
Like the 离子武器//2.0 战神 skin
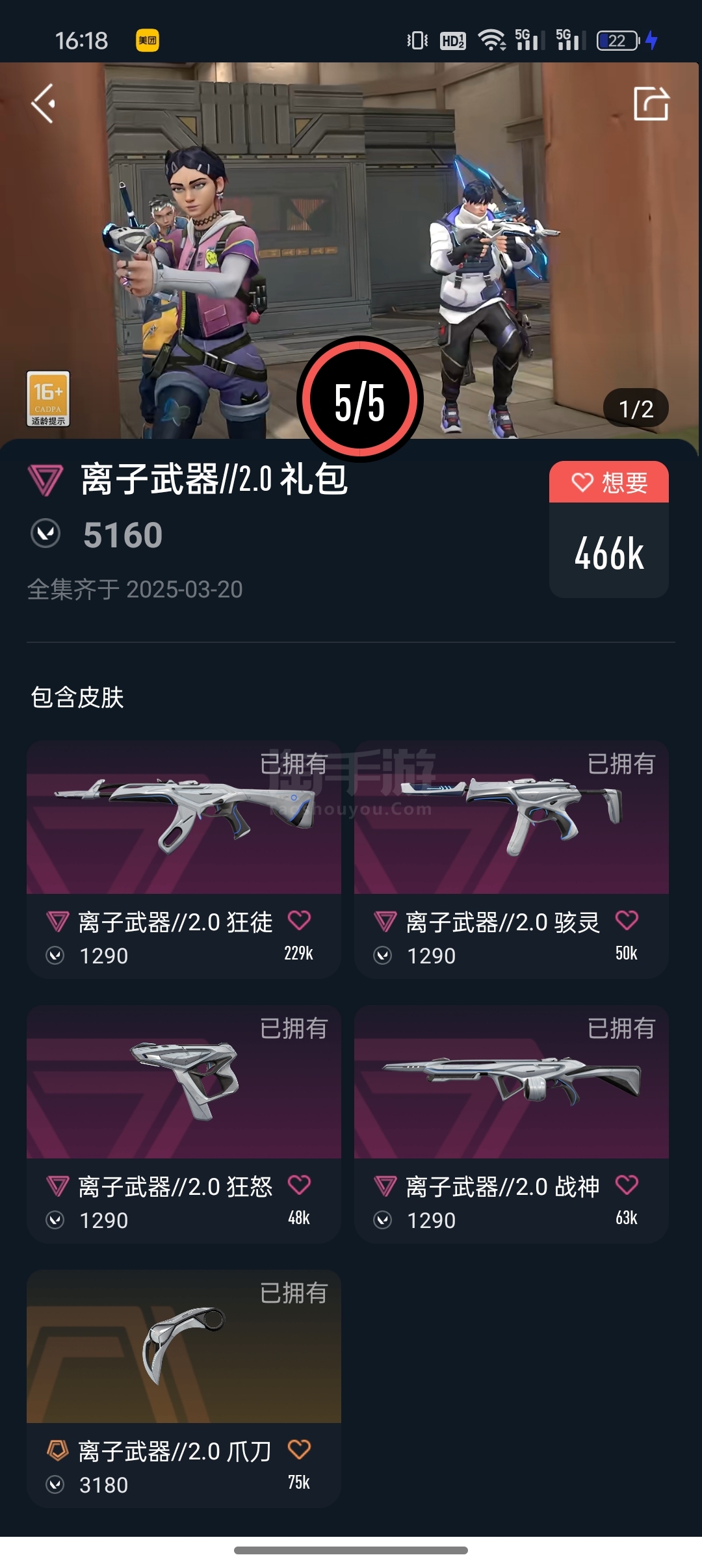(627, 1185)
